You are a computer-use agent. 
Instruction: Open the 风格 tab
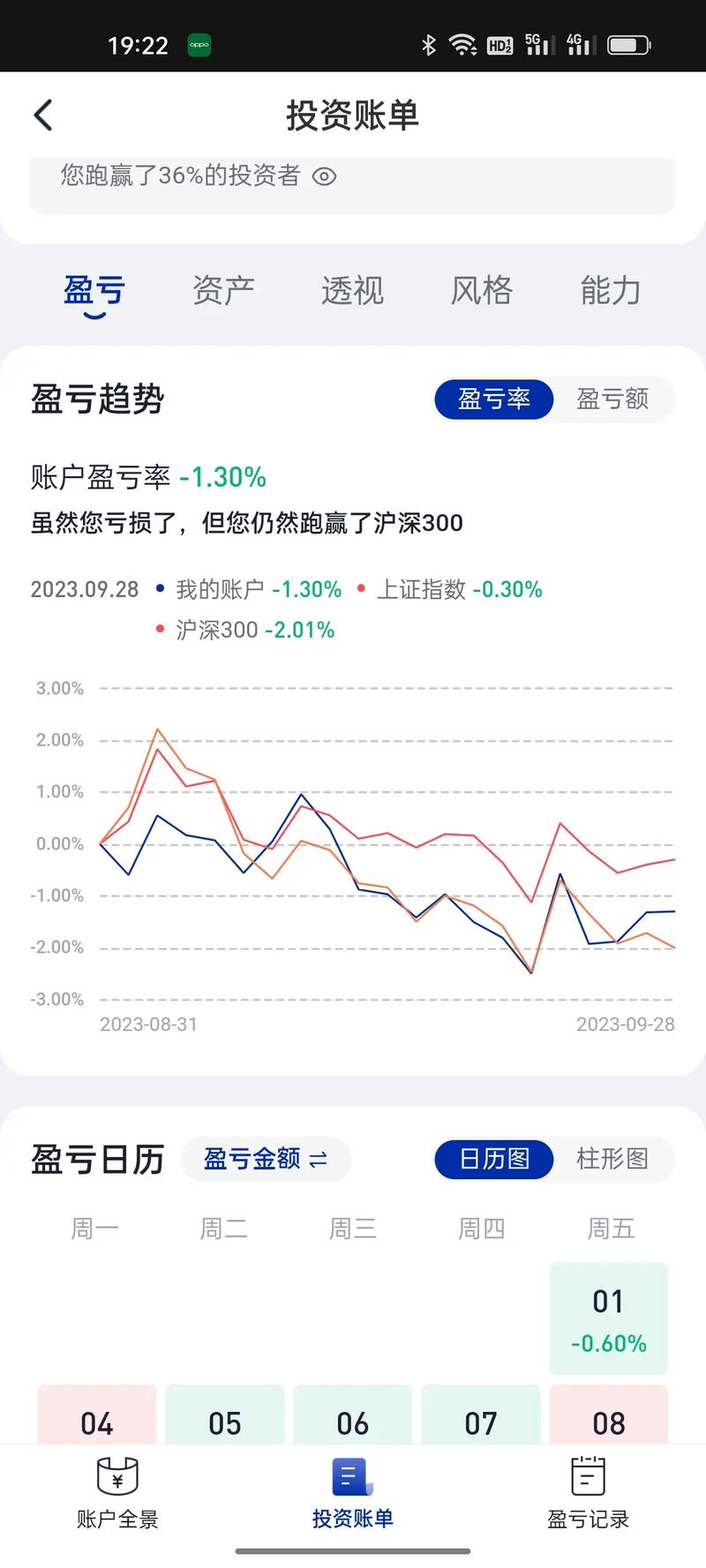tap(481, 291)
